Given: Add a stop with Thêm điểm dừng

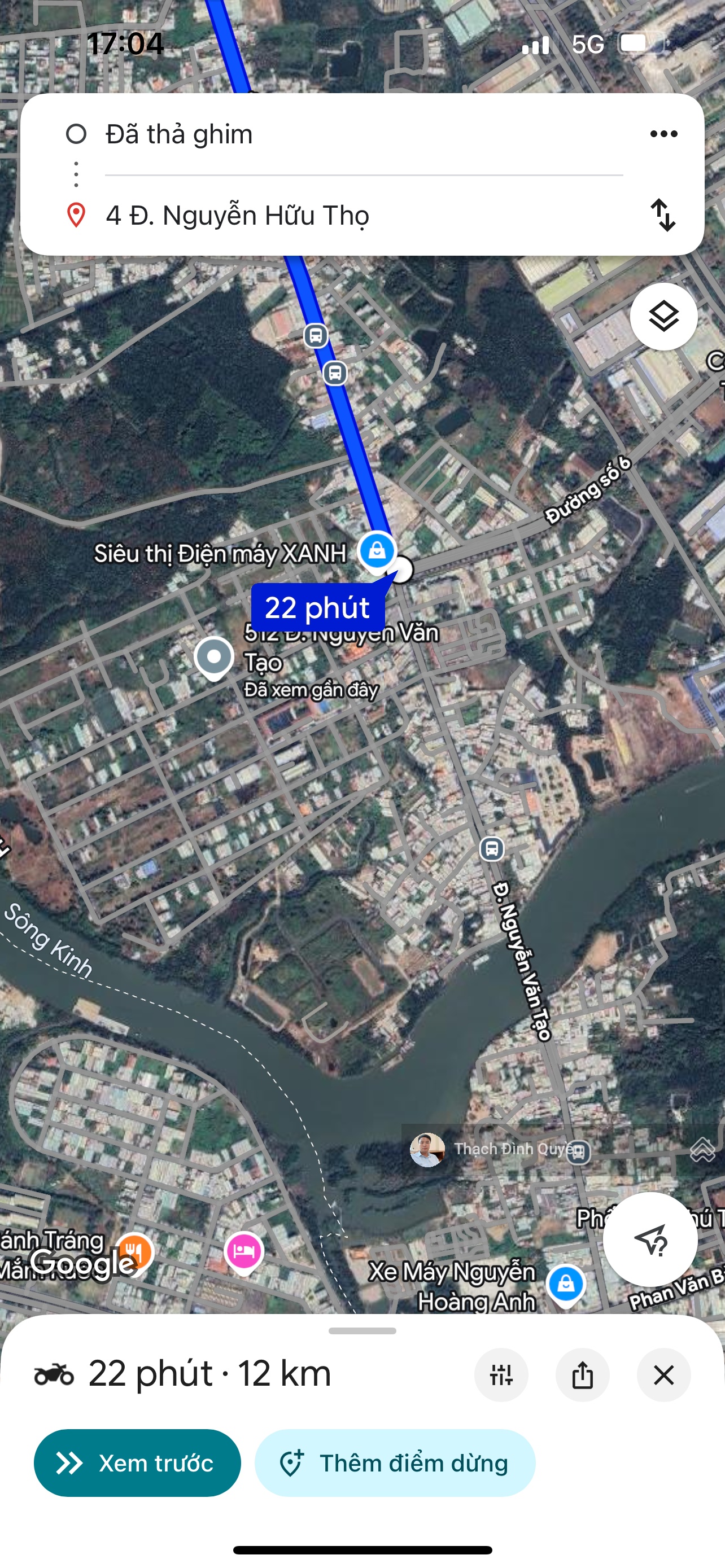Looking at the screenshot, I should [x=395, y=1462].
